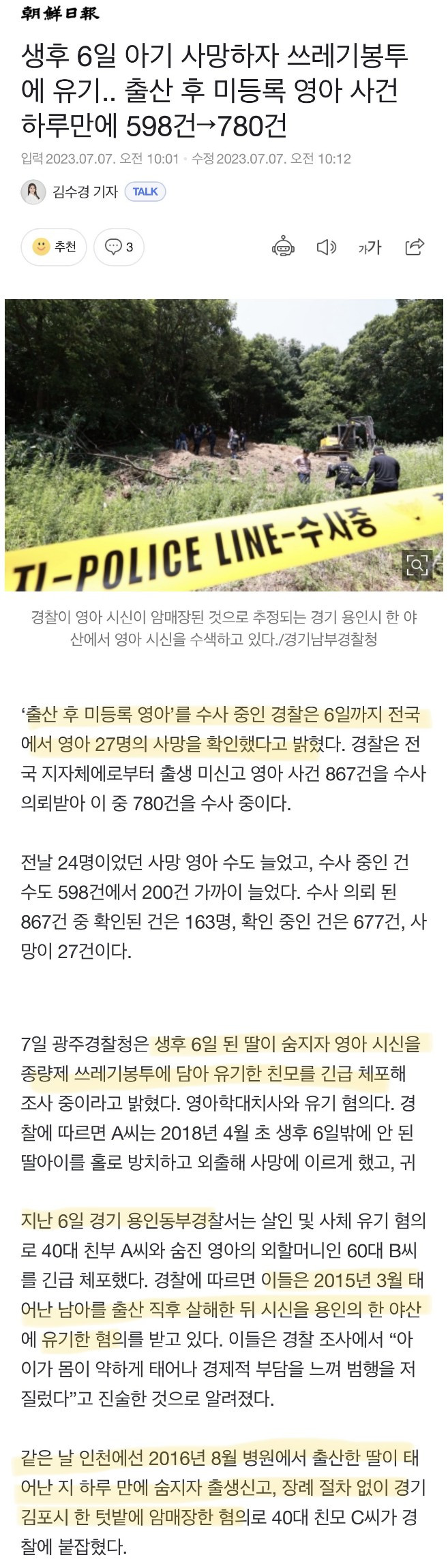Listen to the article with the speaker icon
This screenshot has width=448, height=1568.
pyautogui.click(x=326, y=247)
